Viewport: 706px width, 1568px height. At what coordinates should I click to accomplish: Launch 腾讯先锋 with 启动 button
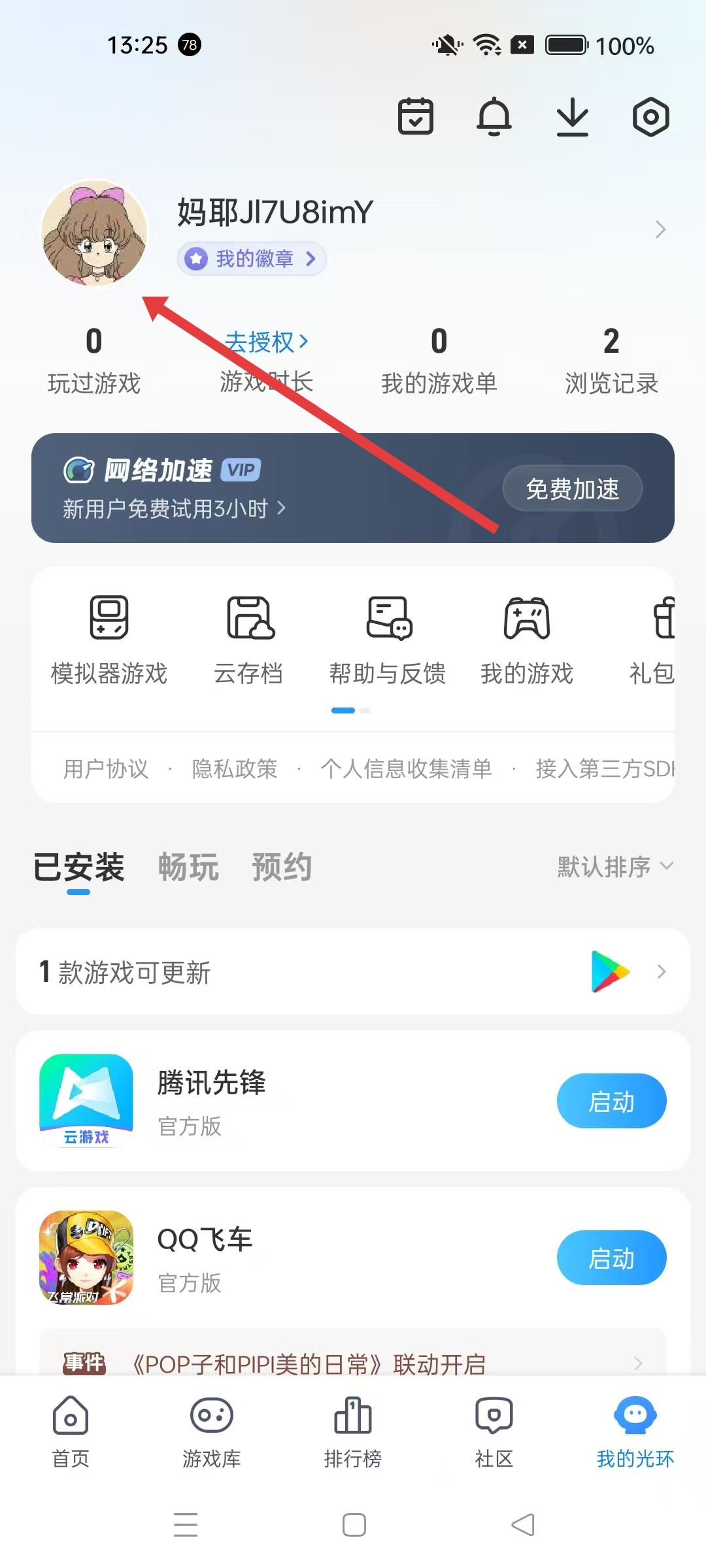(x=611, y=1102)
